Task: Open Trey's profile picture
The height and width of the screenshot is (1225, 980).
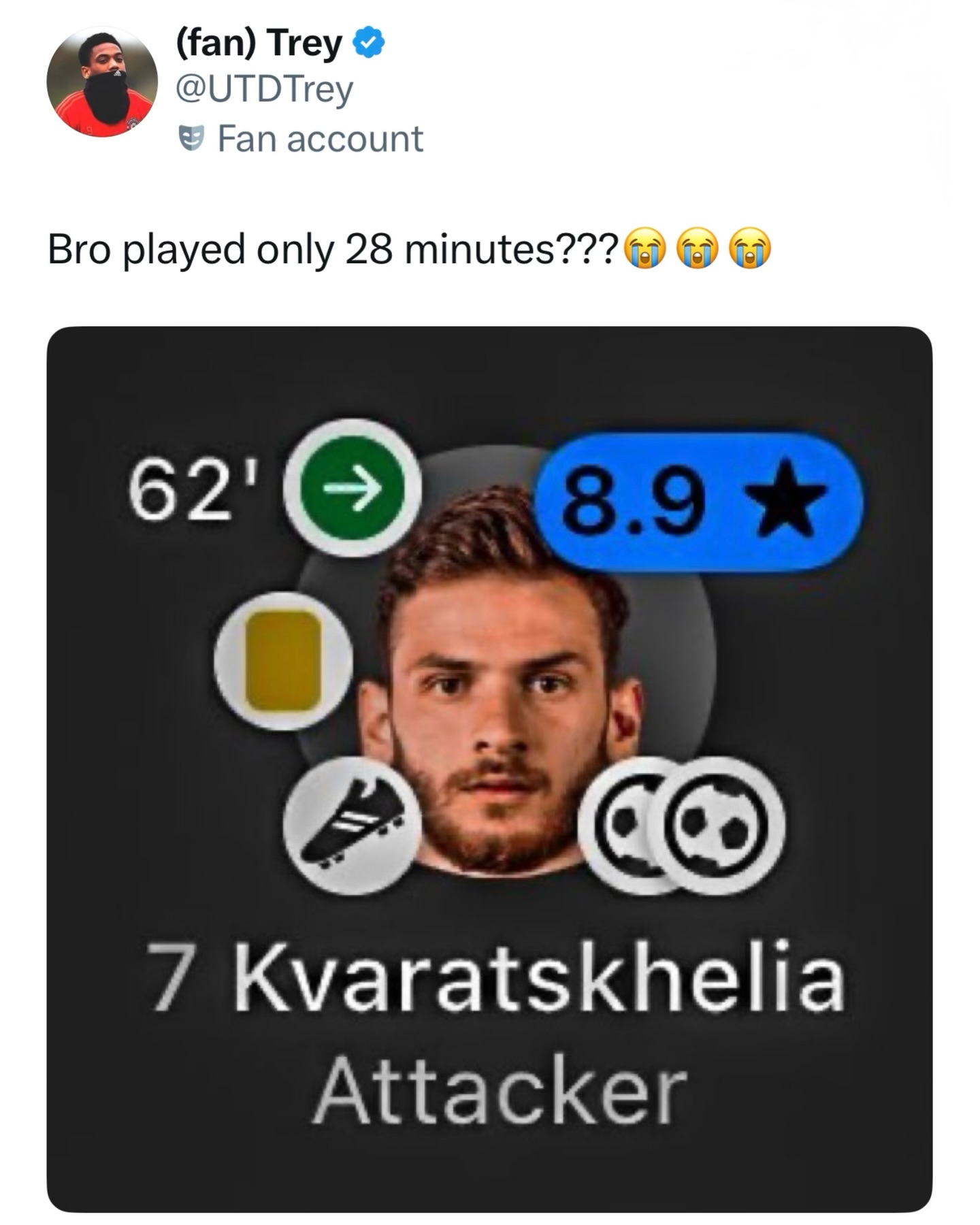Action: 102,82
